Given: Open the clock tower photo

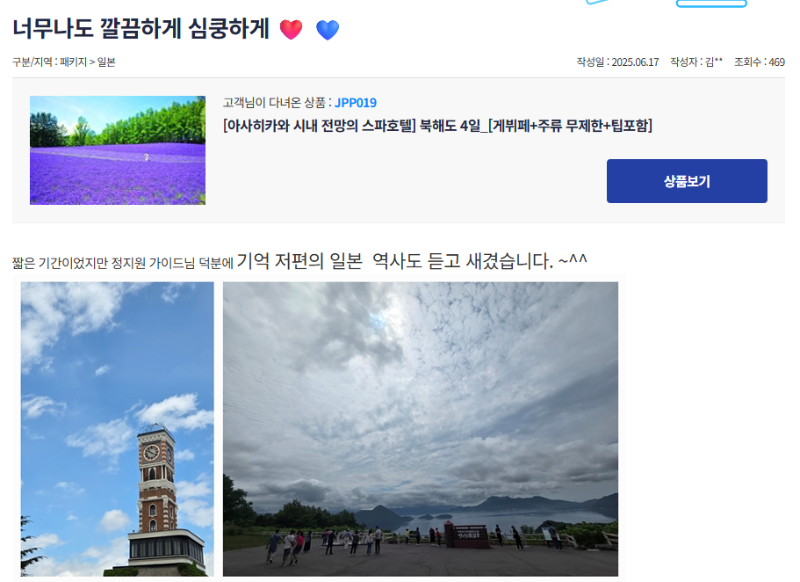Looking at the screenshot, I should click(117, 428).
